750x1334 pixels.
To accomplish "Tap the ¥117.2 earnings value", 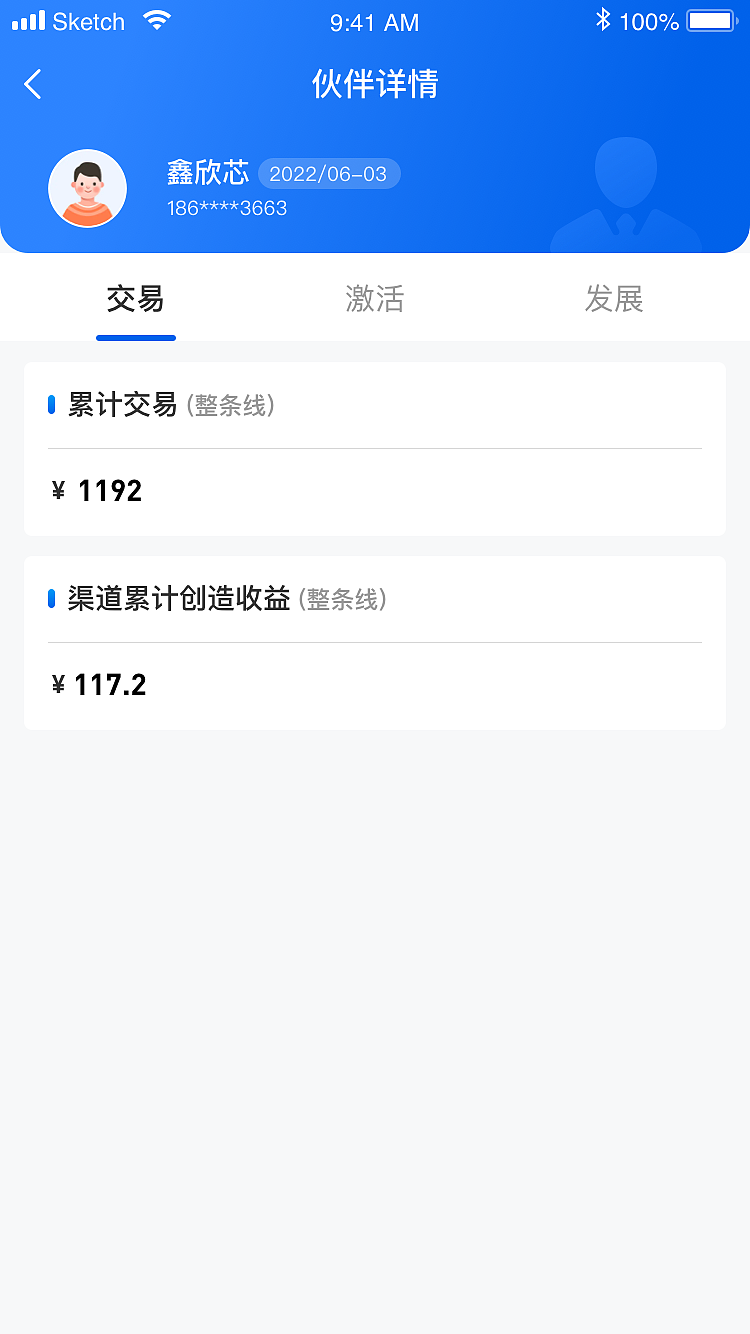I will tap(100, 685).
